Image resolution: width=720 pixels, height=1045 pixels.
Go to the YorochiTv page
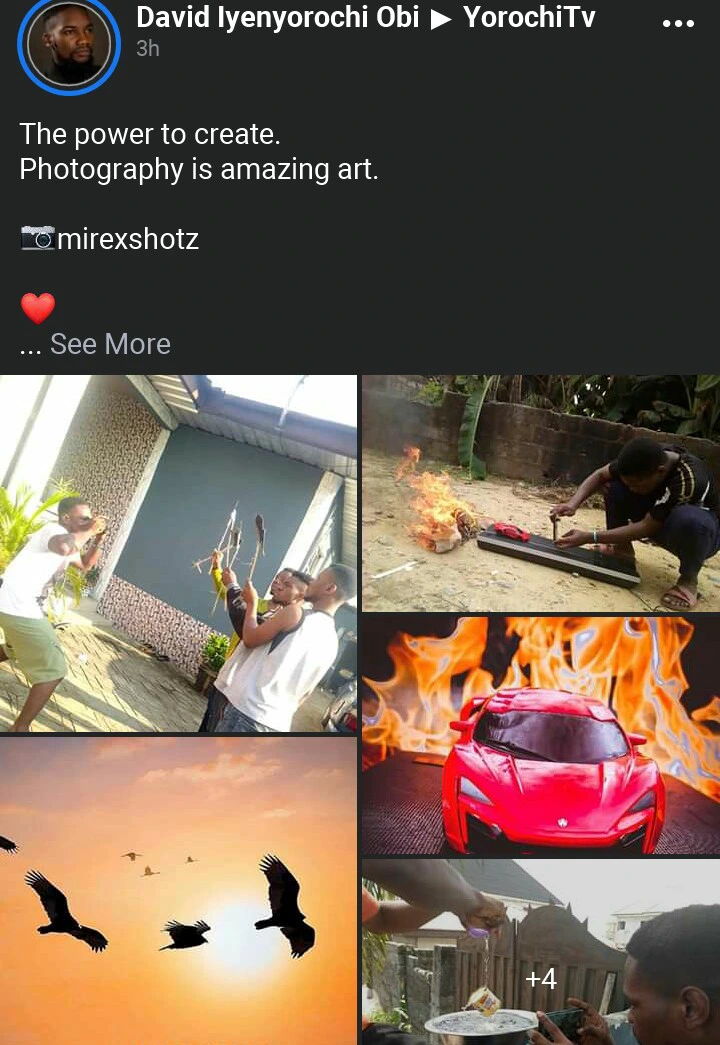point(529,17)
